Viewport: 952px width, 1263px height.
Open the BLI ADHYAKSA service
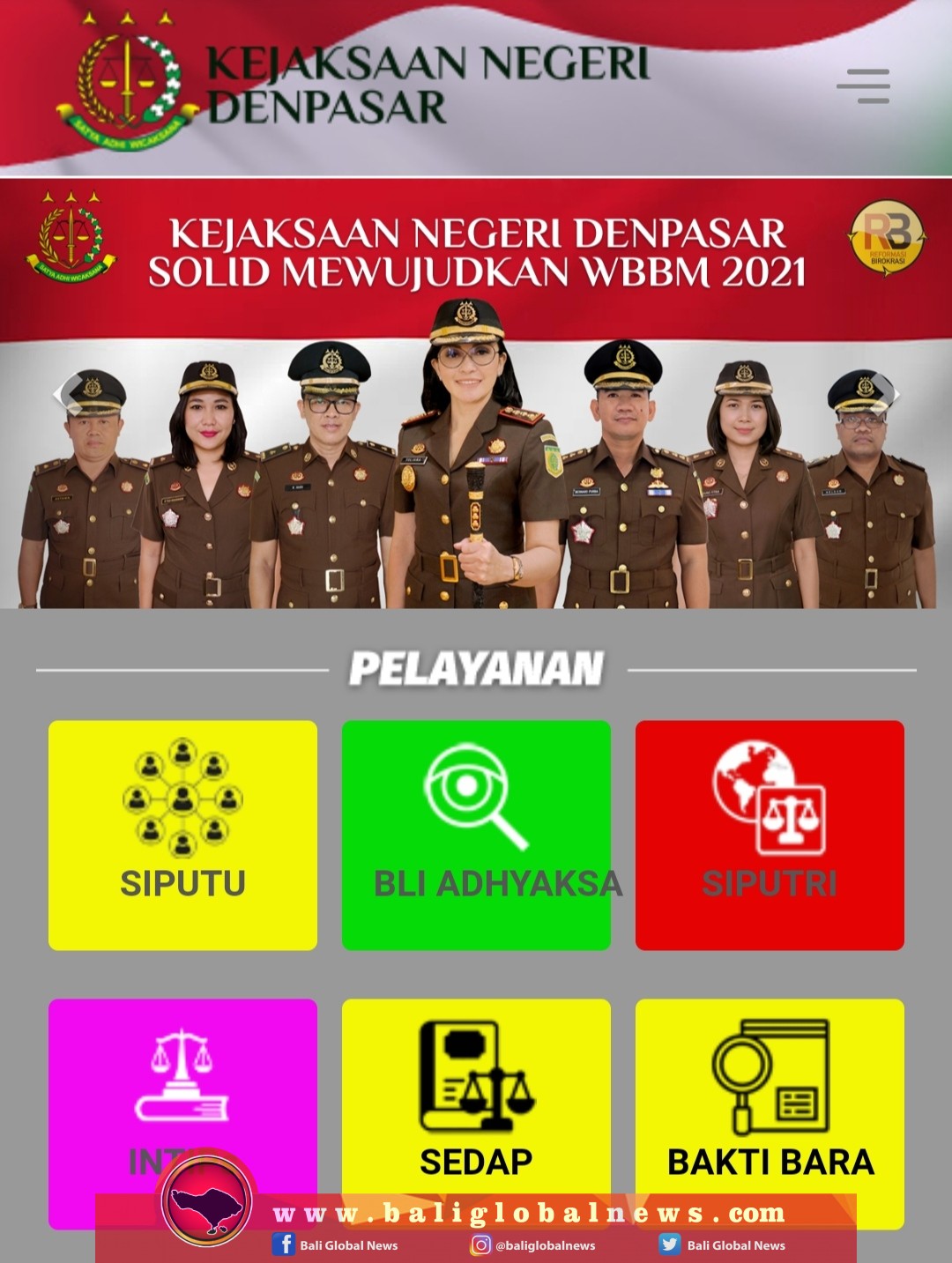pos(476,835)
